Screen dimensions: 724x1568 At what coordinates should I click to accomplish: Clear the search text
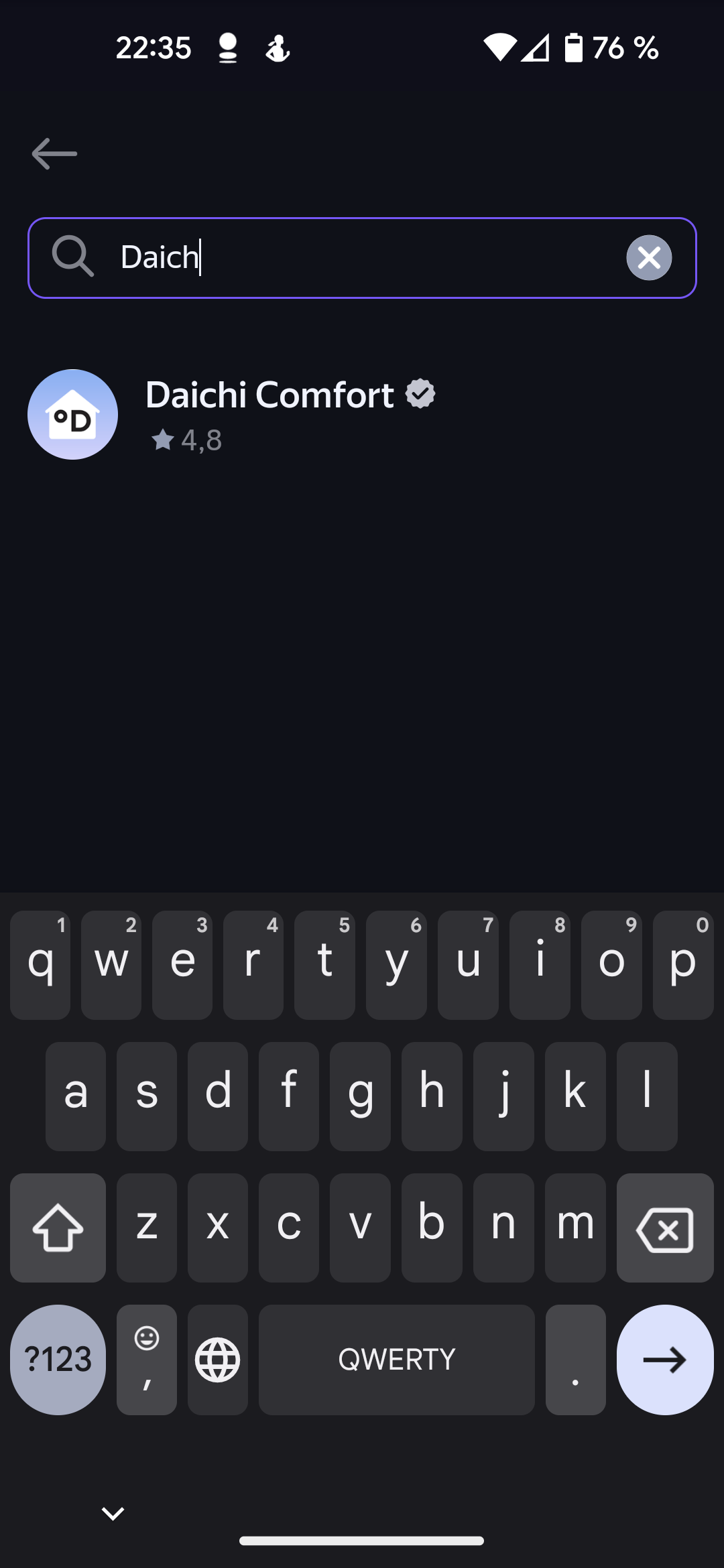pyautogui.click(x=648, y=257)
